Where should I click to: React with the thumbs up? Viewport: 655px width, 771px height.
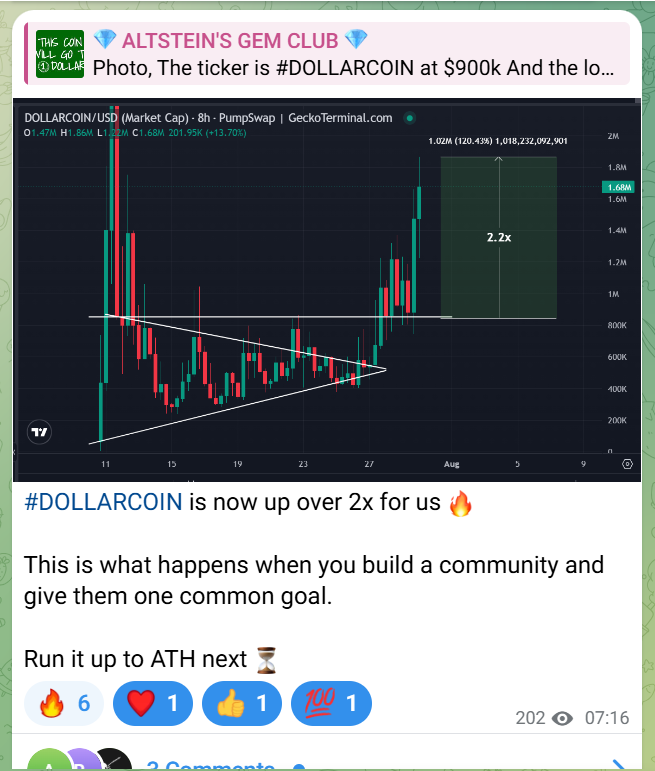[x=240, y=703]
